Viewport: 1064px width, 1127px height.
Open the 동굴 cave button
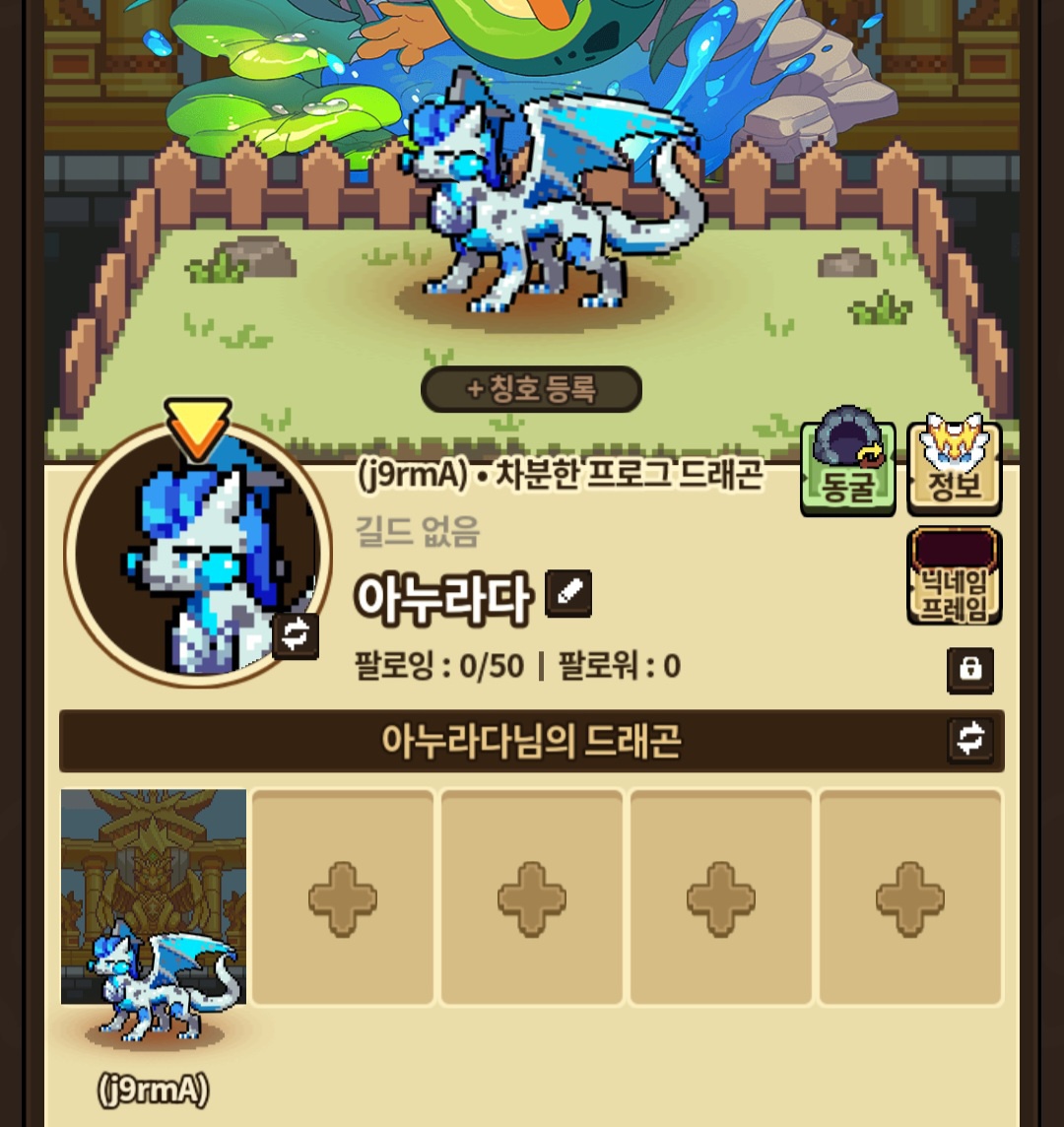click(x=847, y=467)
